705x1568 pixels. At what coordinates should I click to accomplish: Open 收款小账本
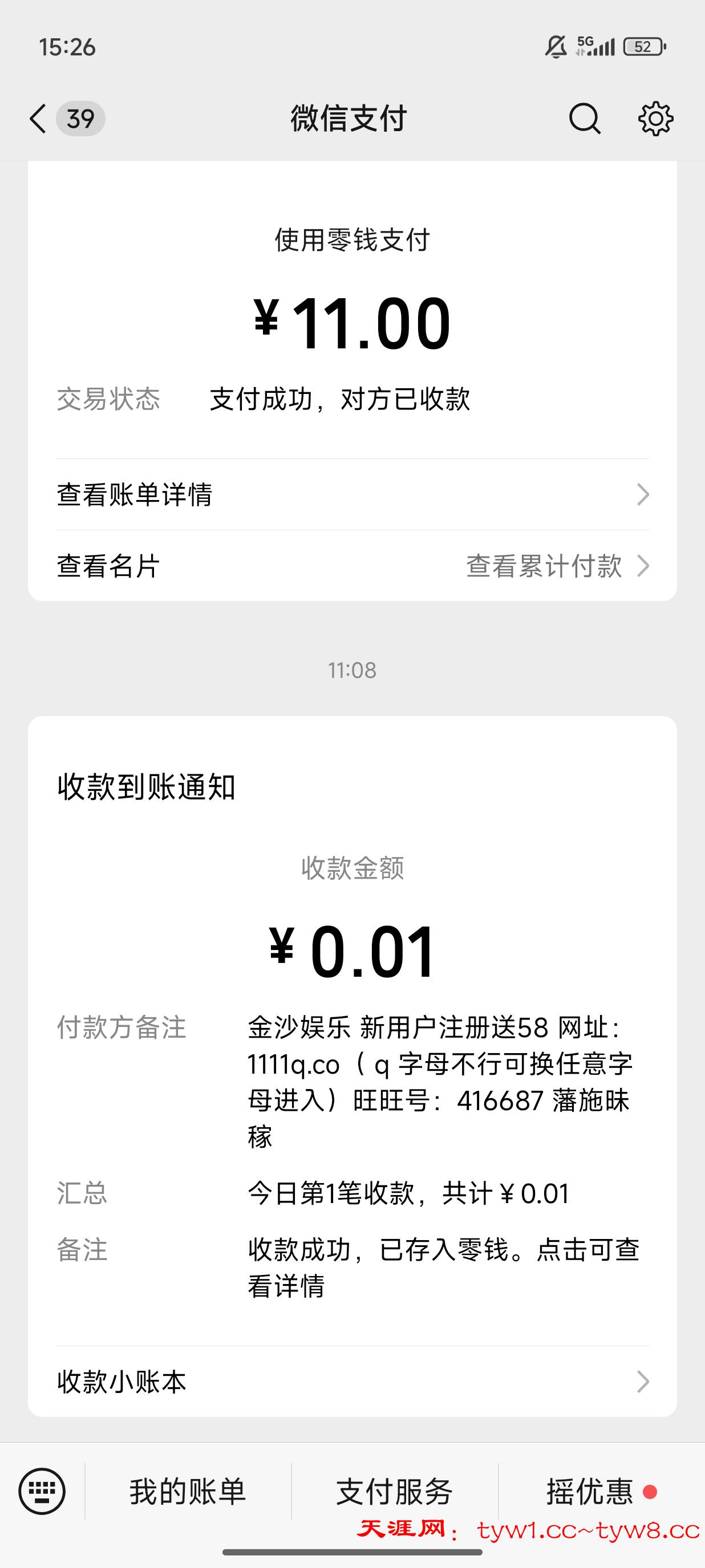click(352, 1382)
